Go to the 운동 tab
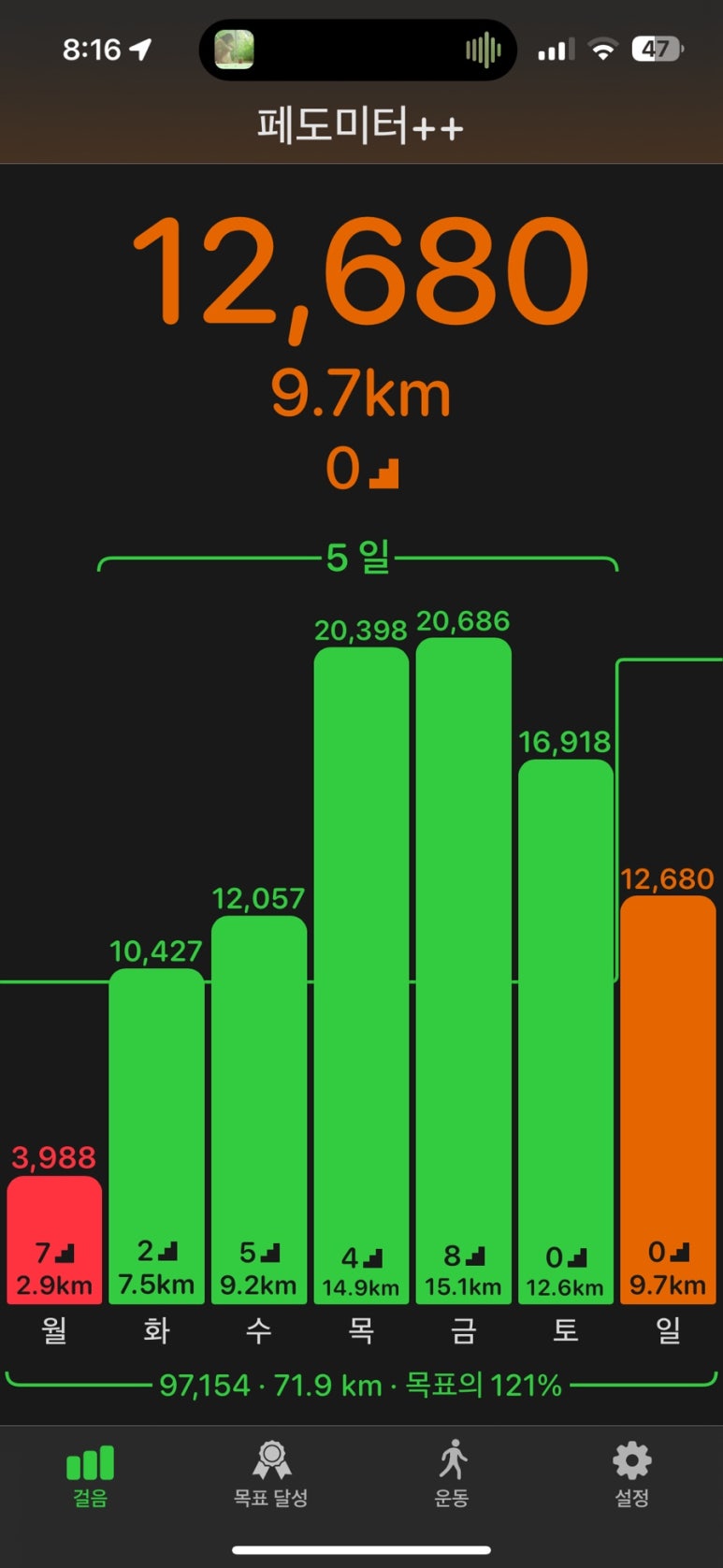723x1568 pixels. click(x=452, y=1474)
